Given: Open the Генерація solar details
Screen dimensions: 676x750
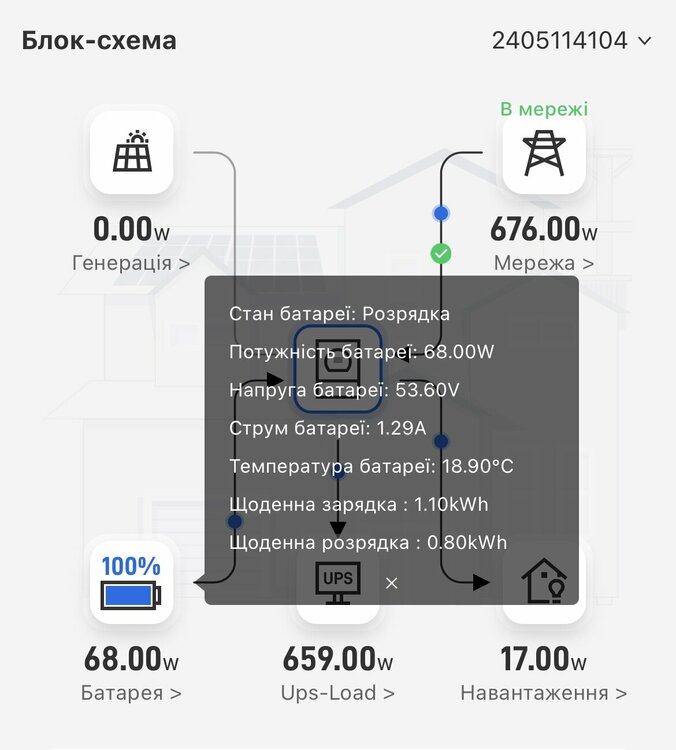Looking at the screenshot, I should click(x=131, y=264).
